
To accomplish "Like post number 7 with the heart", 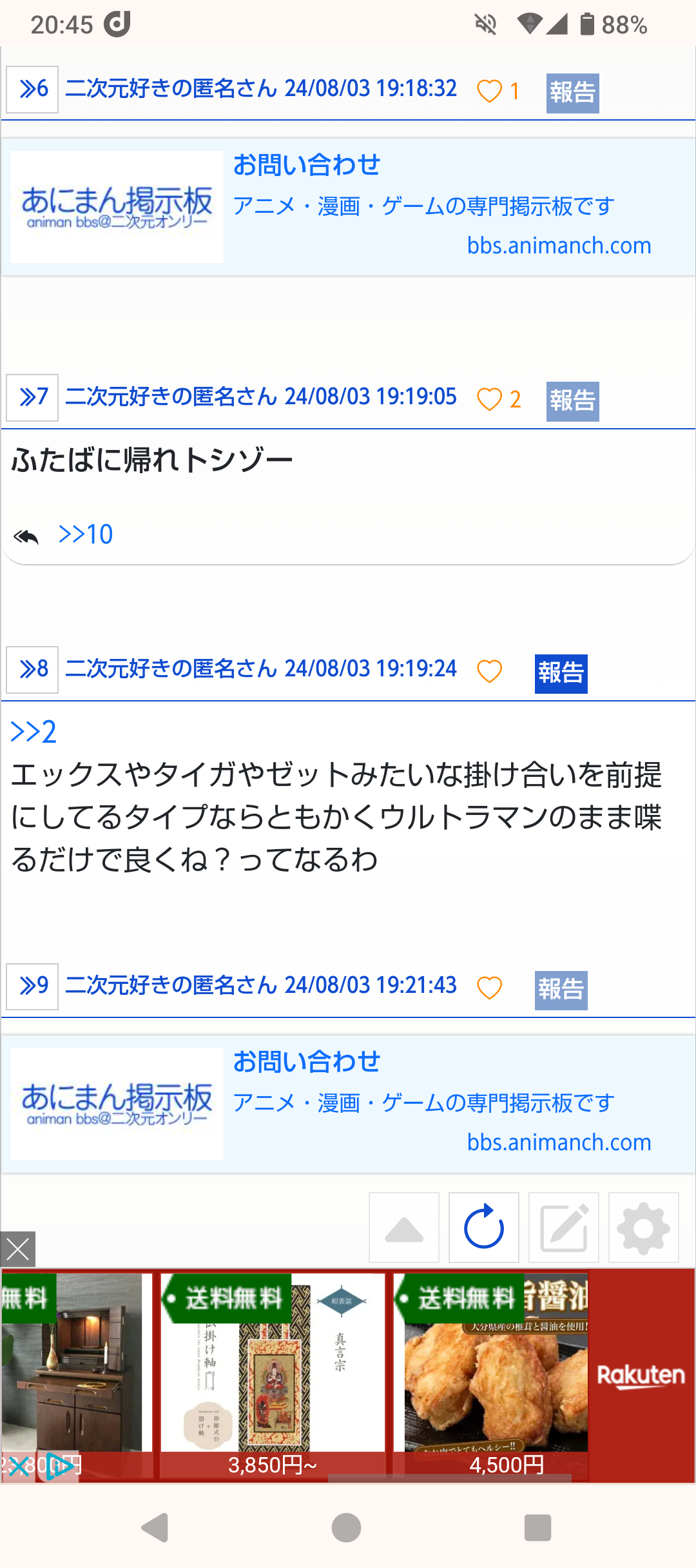I will coord(489,399).
